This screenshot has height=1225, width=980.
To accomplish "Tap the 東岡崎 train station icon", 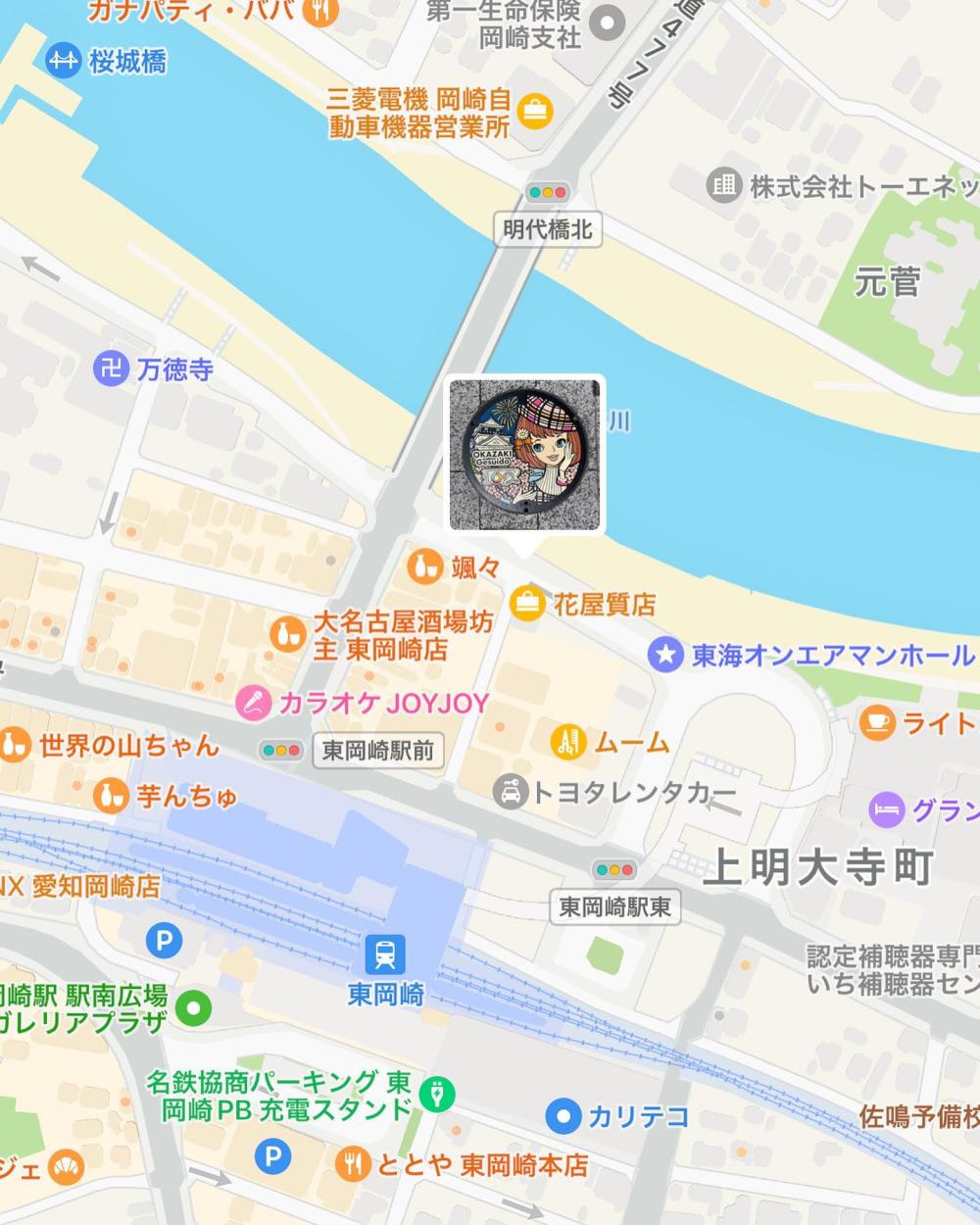I will 385,955.
